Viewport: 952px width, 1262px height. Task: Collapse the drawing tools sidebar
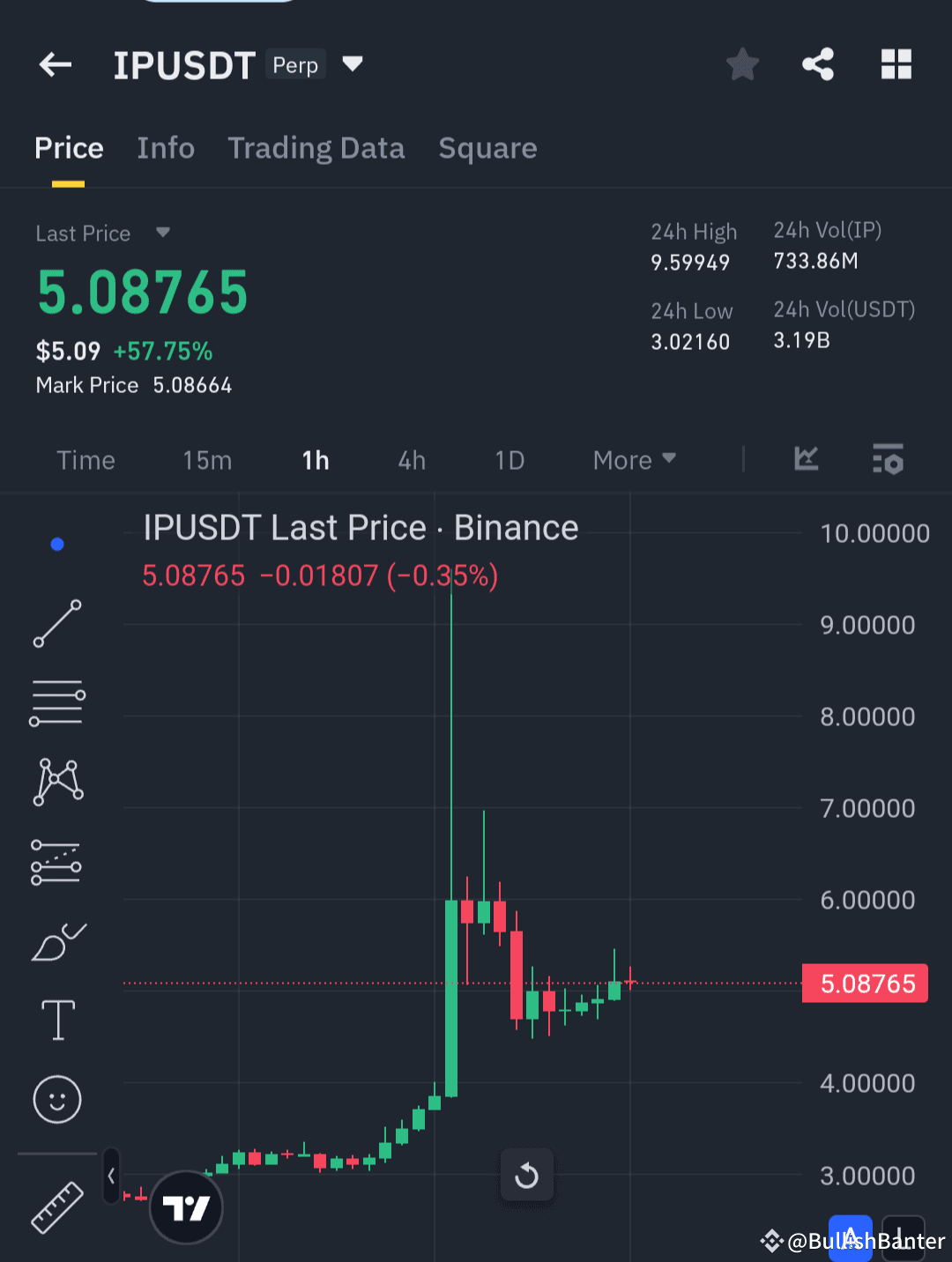[x=111, y=1176]
